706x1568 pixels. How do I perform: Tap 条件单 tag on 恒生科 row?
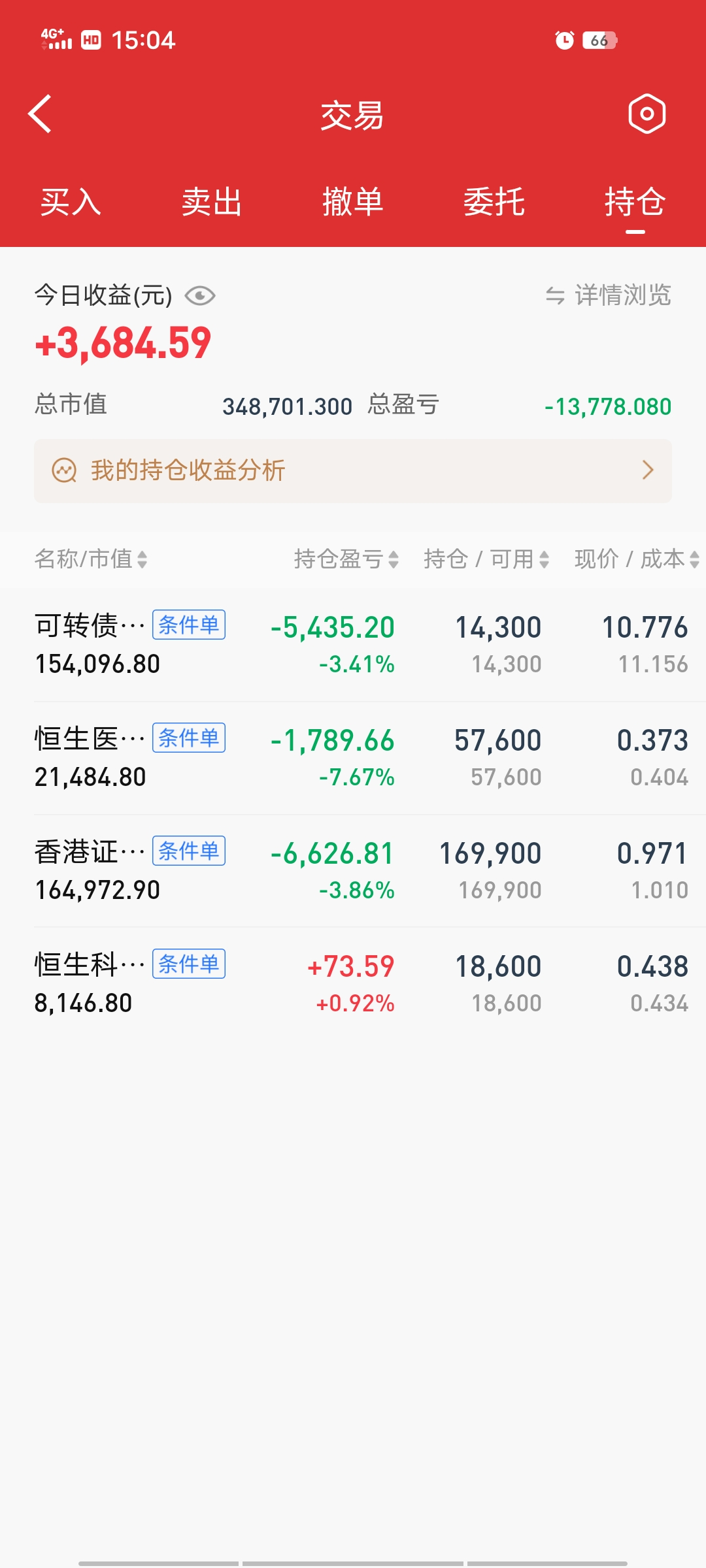pos(189,964)
